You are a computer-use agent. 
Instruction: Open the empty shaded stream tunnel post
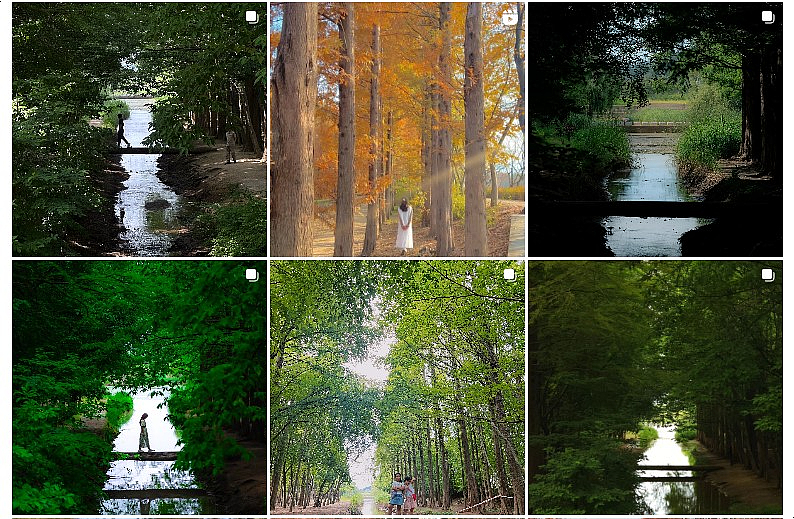(x=655, y=387)
